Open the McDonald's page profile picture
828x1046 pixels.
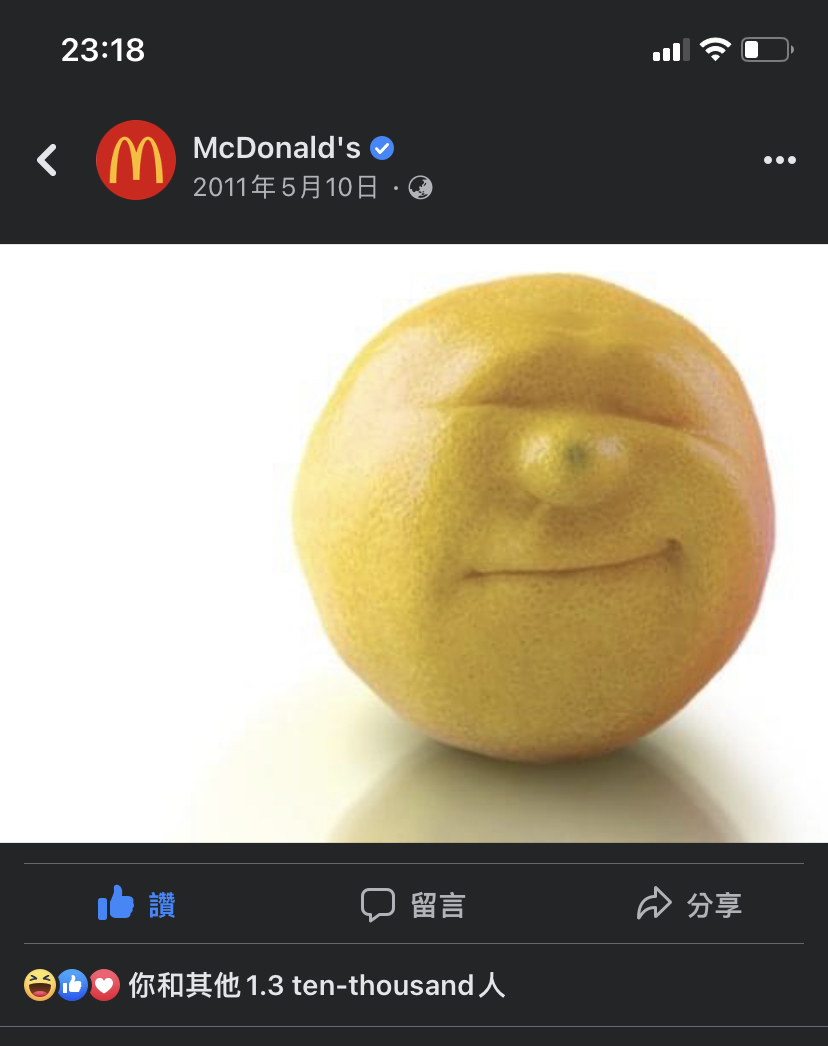click(136, 160)
